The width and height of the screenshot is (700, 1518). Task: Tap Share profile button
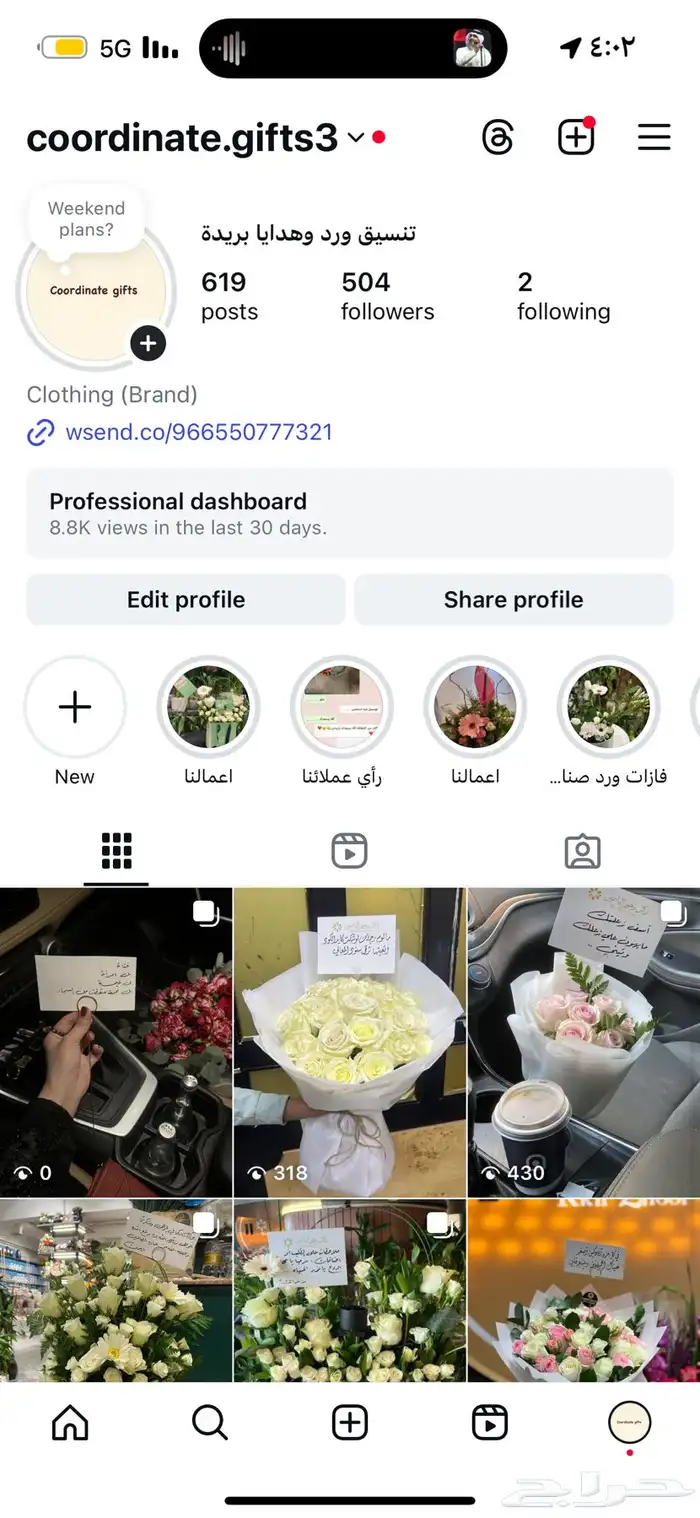pyautogui.click(x=514, y=599)
